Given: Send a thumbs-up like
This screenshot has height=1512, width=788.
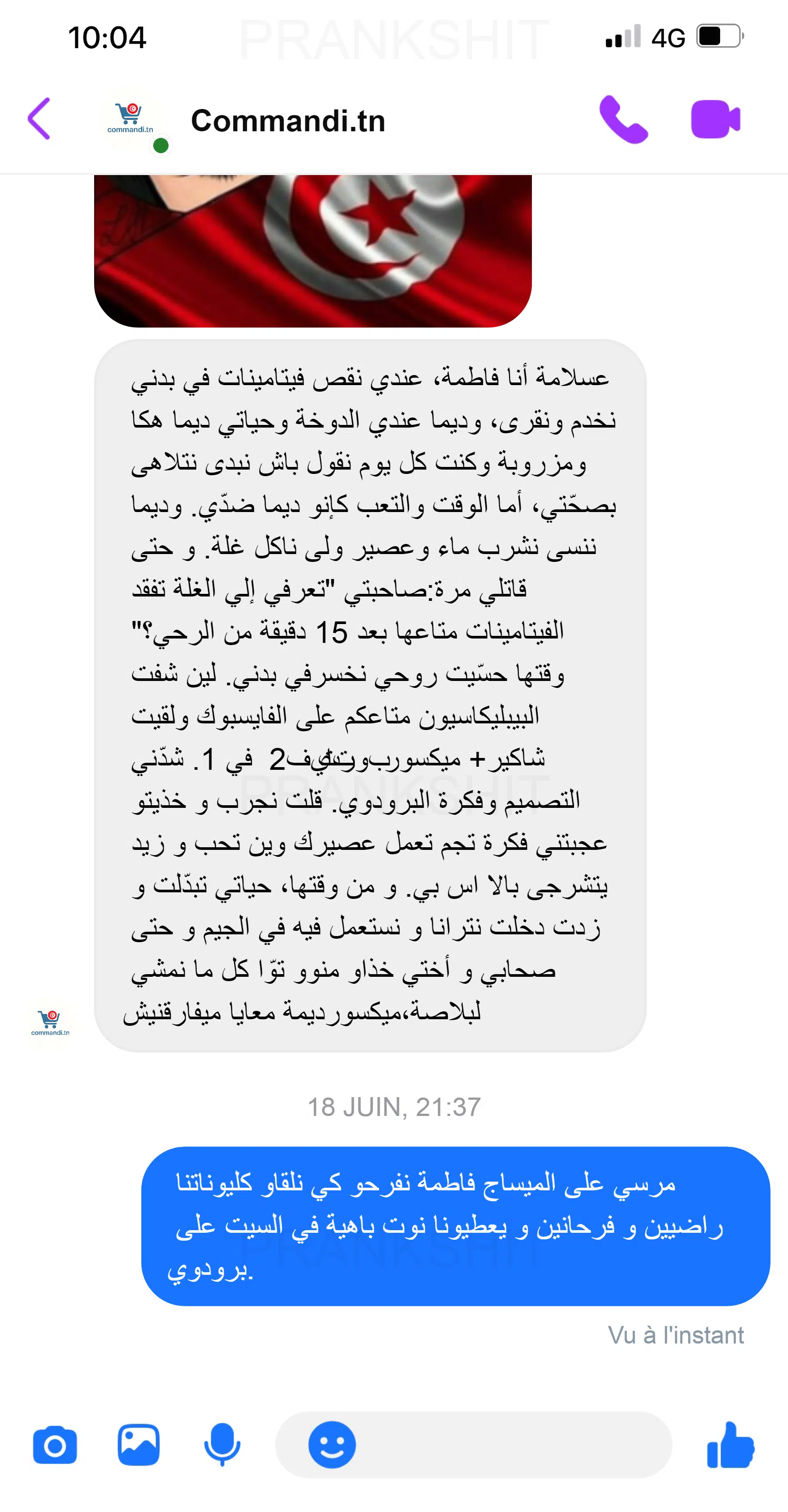Looking at the screenshot, I should pyautogui.click(x=730, y=1445).
